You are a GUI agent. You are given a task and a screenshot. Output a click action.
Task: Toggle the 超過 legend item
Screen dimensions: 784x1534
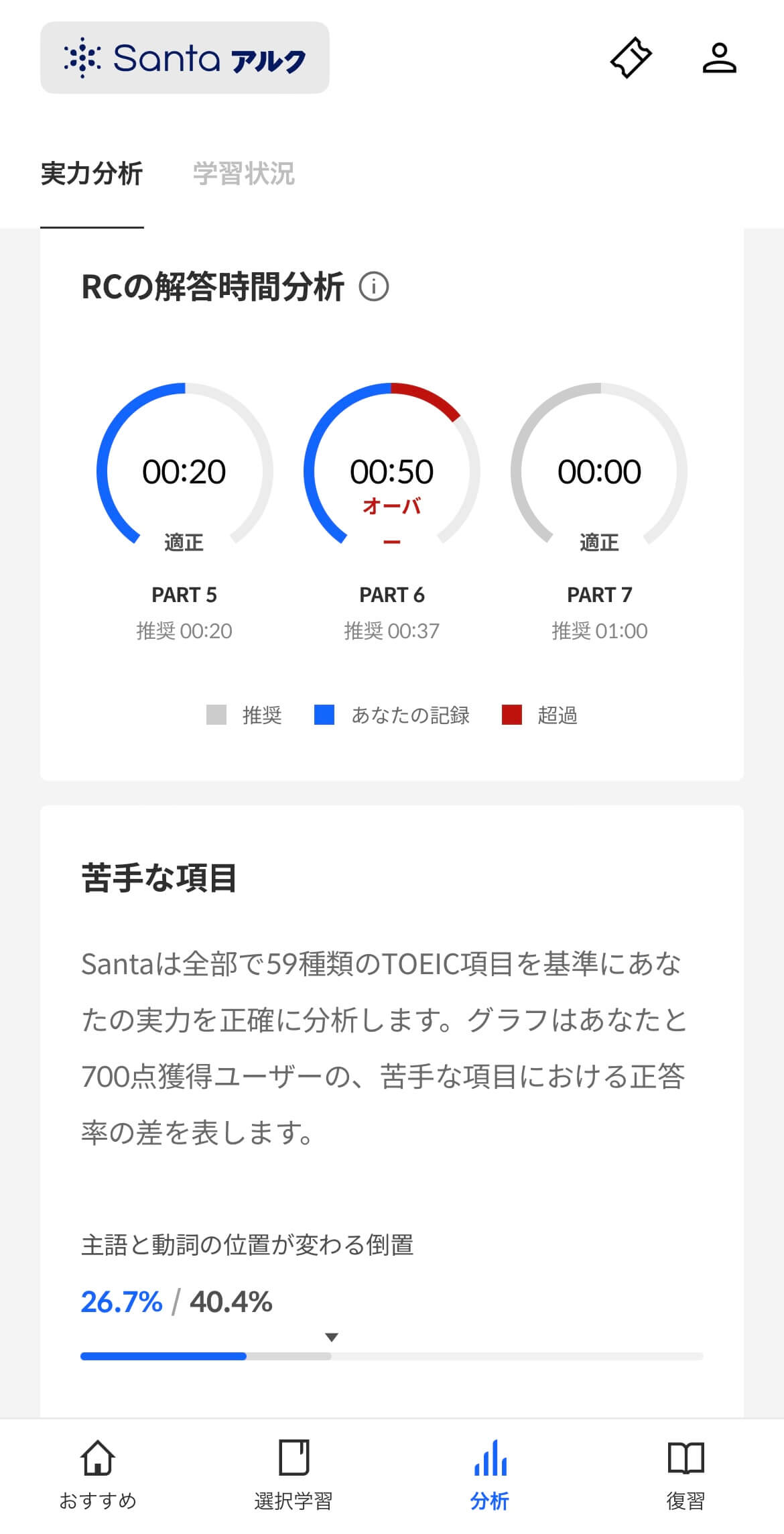tap(558, 716)
